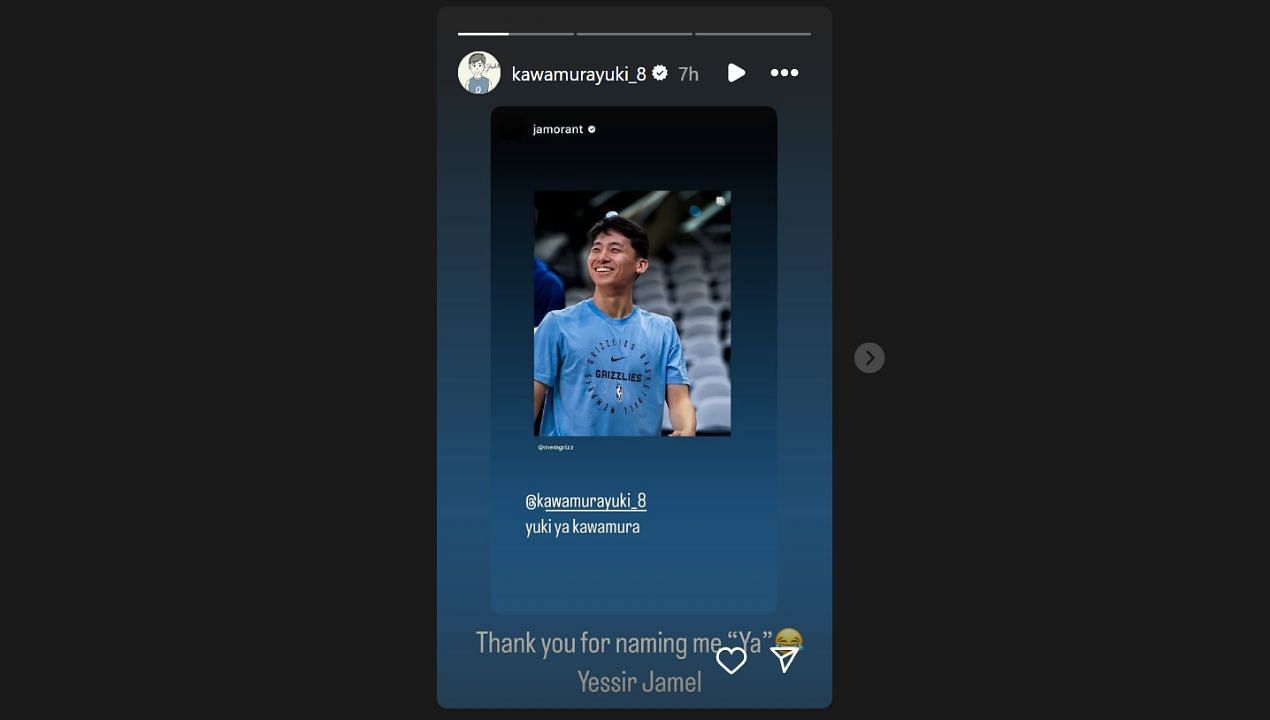Open the reshared jamorant story
This screenshot has height=720, width=1270.
click(633, 360)
